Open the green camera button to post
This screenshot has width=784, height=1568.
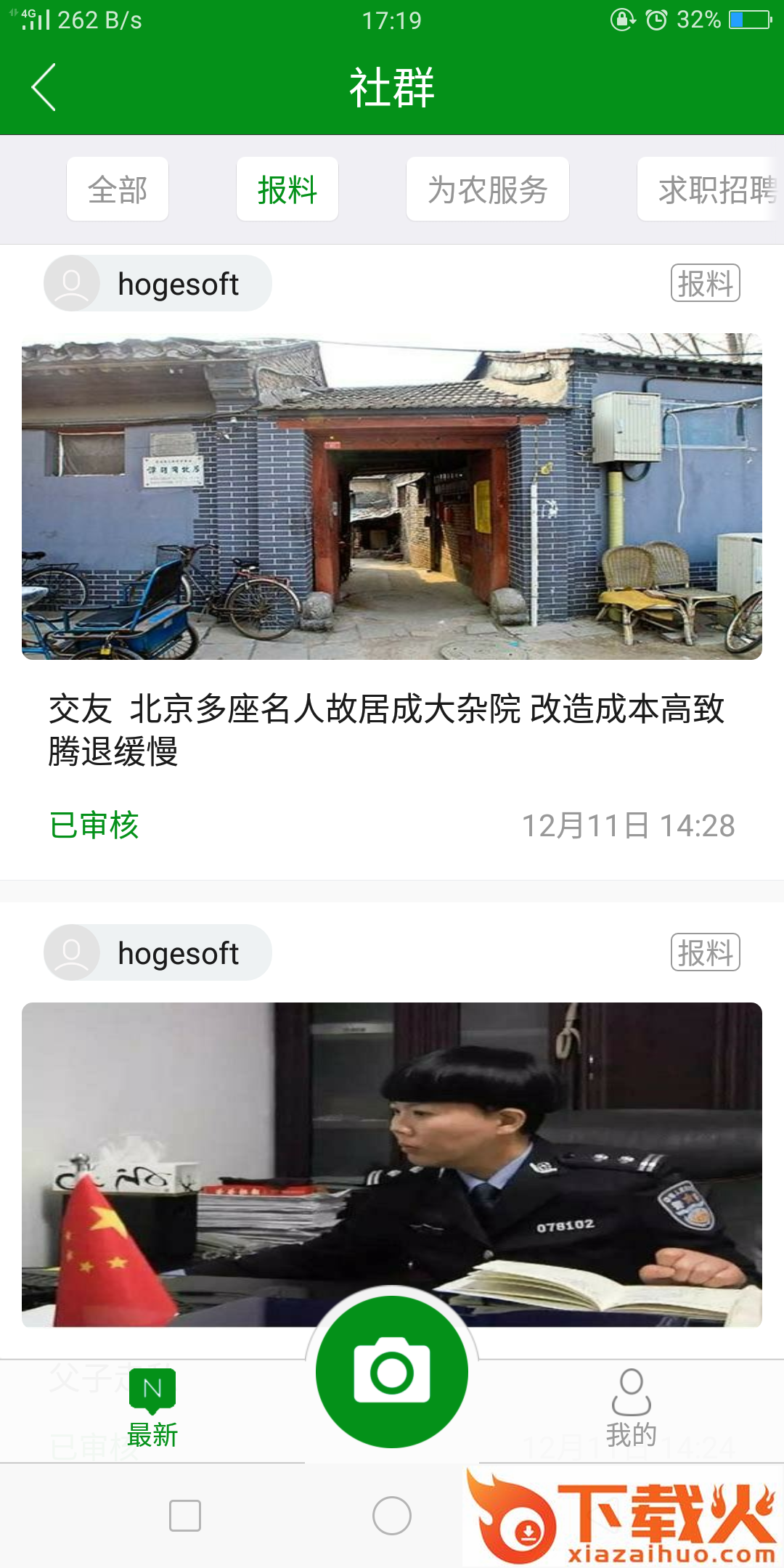pos(392,1372)
